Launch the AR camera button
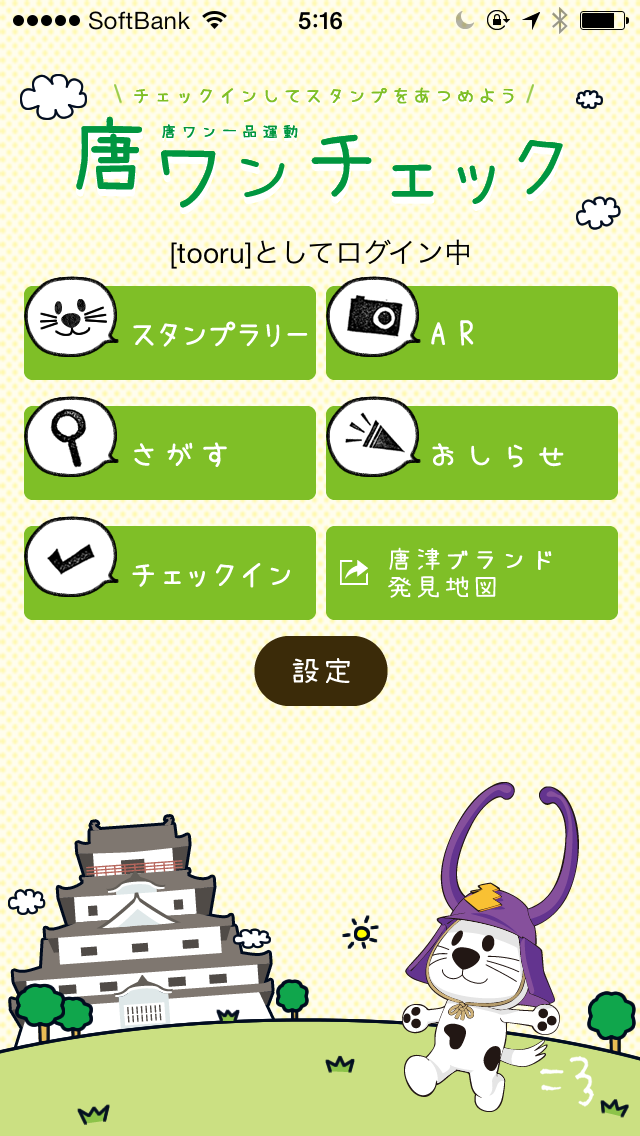The image size is (640, 1136). coord(472,333)
